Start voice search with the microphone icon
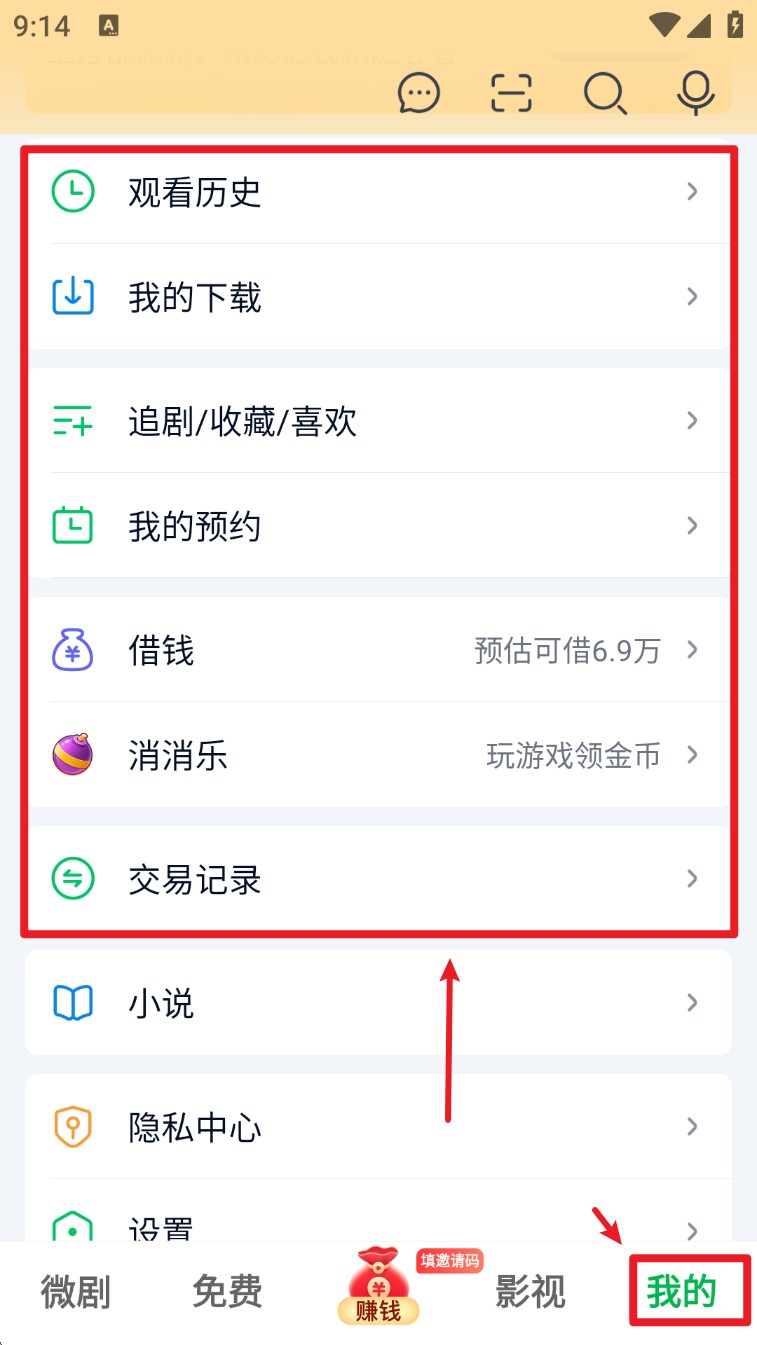Image resolution: width=757 pixels, height=1345 pixels. point(695,93)
